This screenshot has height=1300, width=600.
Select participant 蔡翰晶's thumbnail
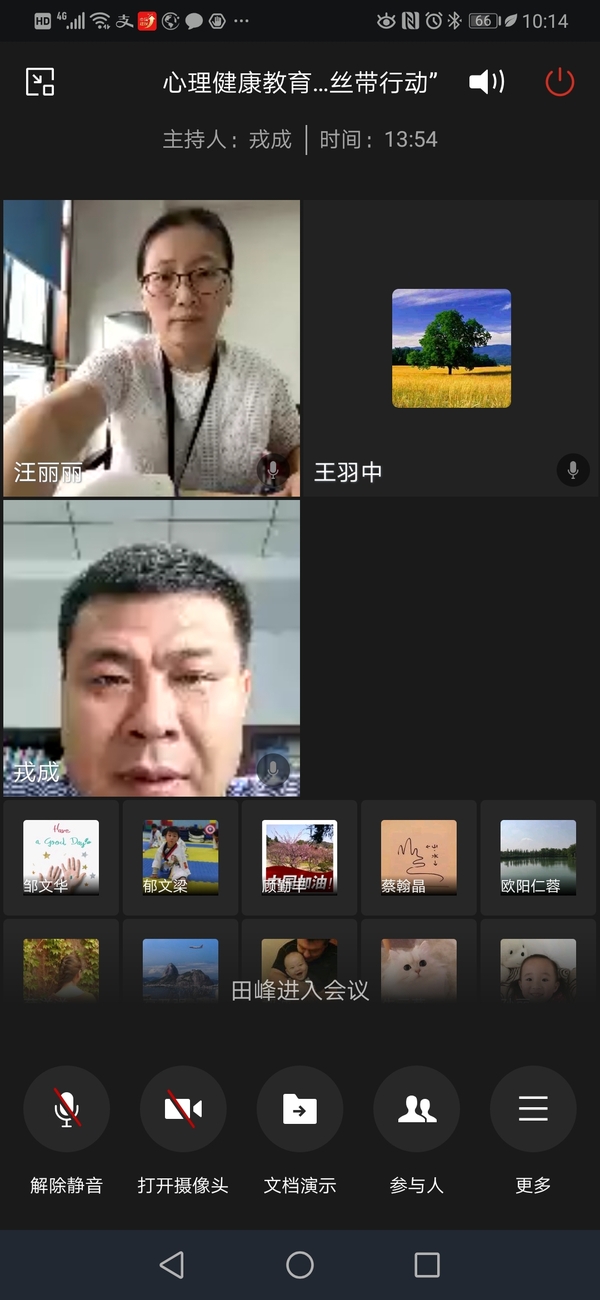418,857
